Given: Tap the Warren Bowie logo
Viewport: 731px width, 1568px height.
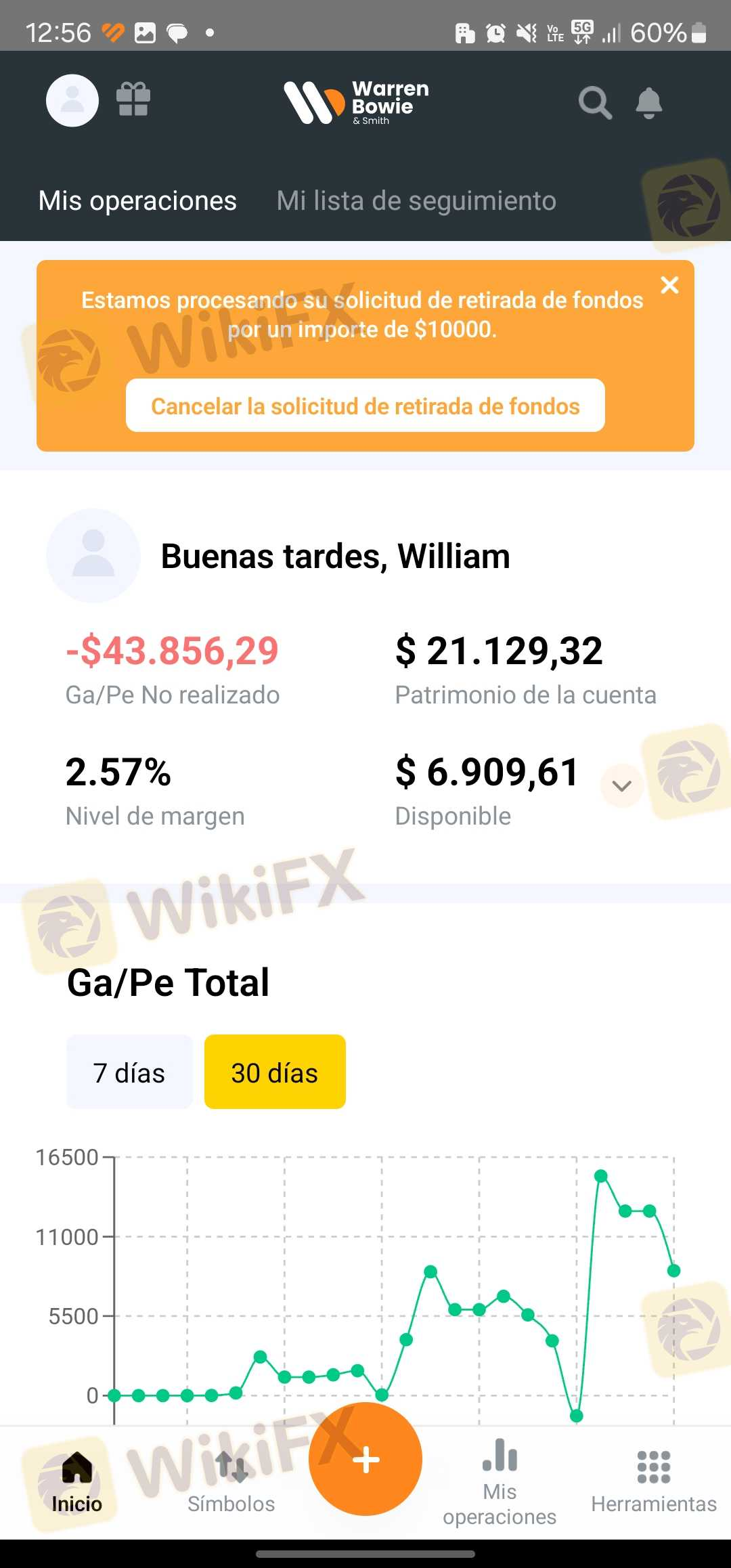Looking at the screenshot, I should coord(353,103).
